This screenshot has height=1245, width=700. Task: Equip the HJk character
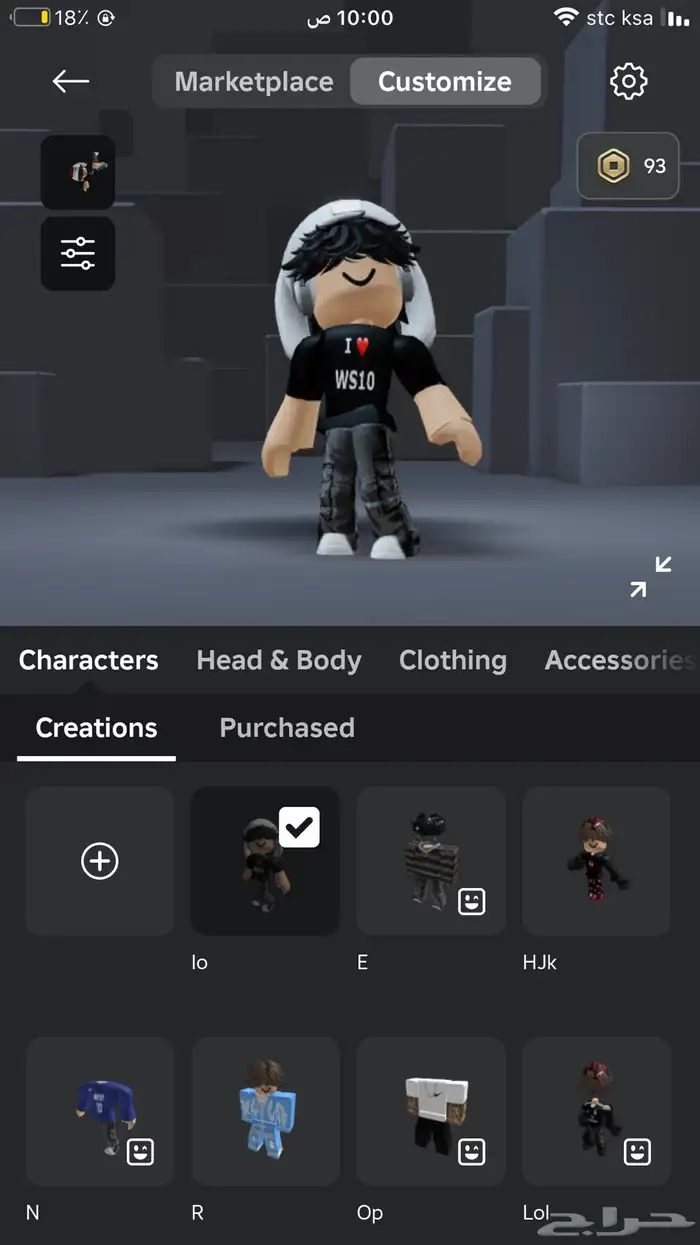click(596, 861)
